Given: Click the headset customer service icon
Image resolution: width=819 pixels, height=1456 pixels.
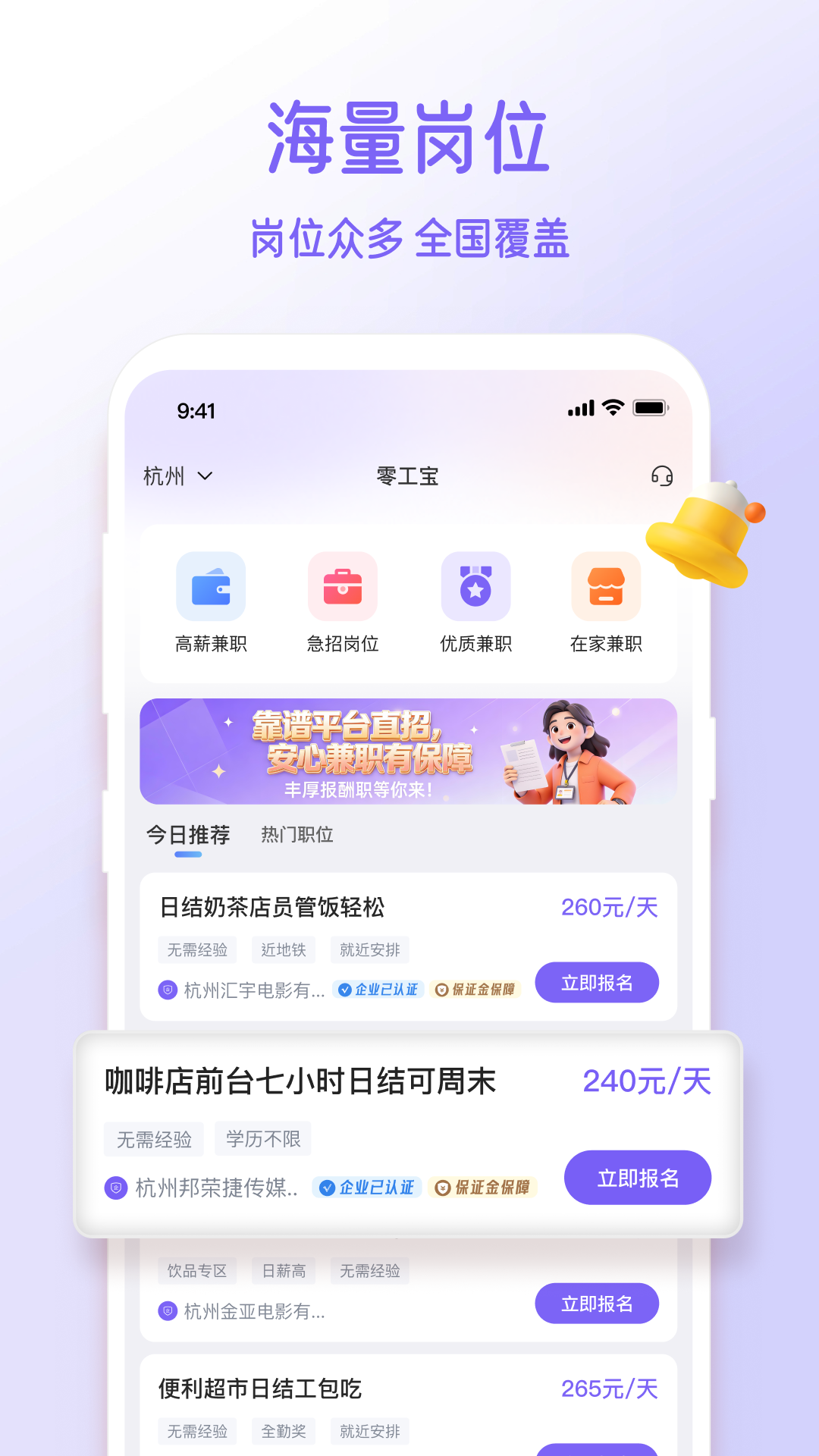Looking at the screenshot, I should tap(661, 476).
